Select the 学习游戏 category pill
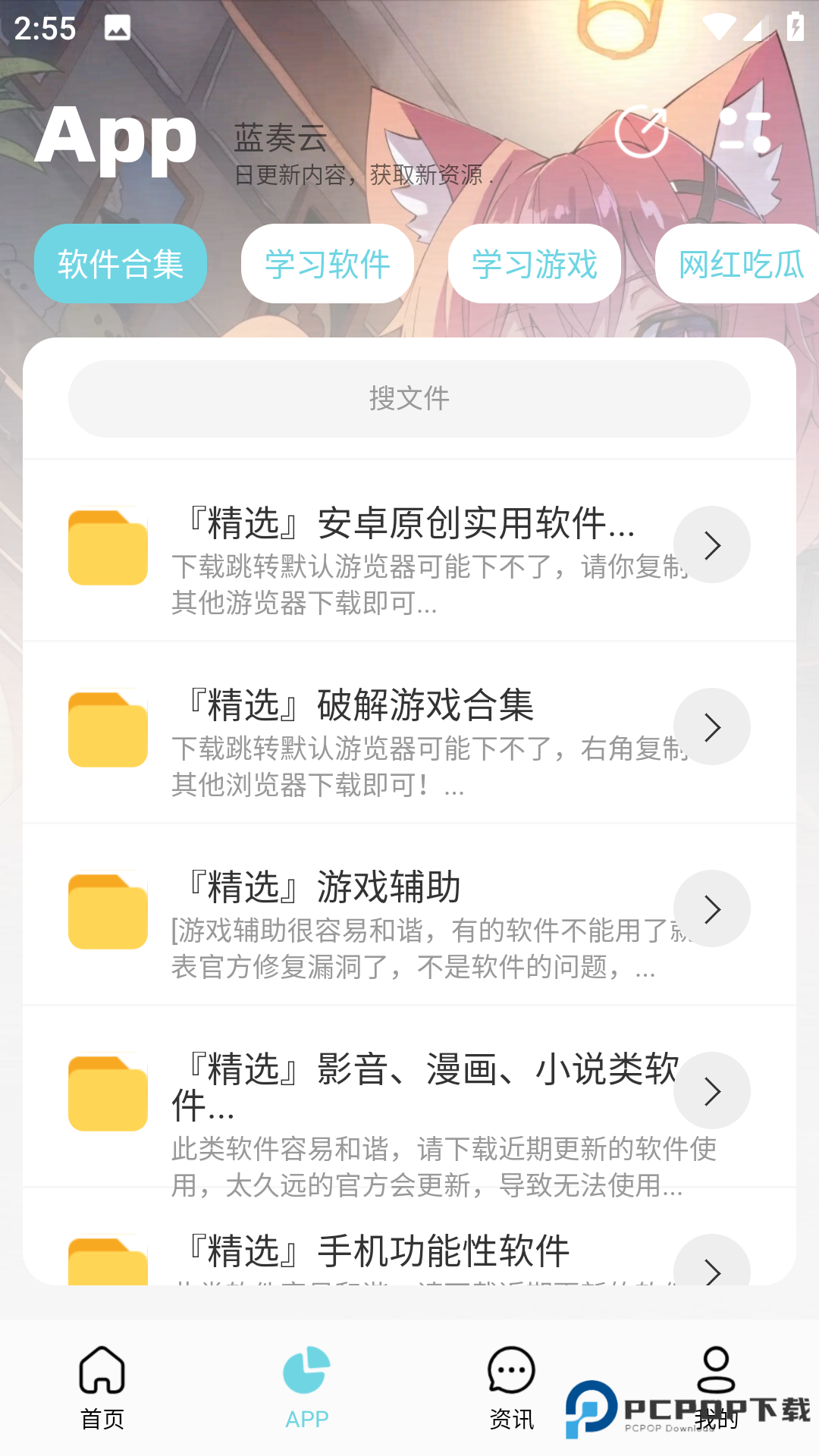This screenshot has height=1456, width=819. click(x=534, y=263)
